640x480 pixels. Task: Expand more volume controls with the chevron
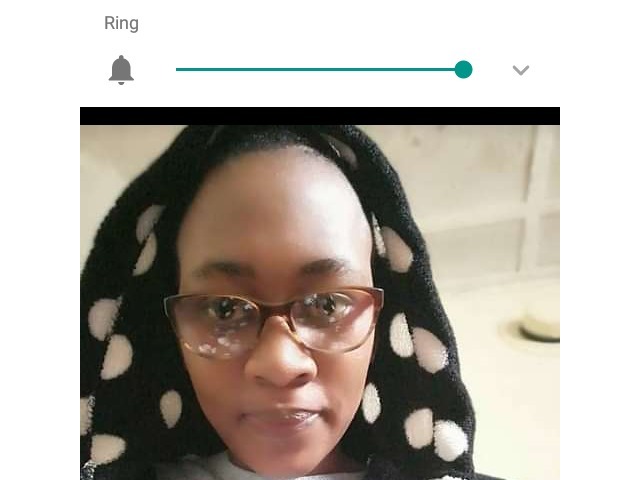pyautogui.click(x=520, y=70)
